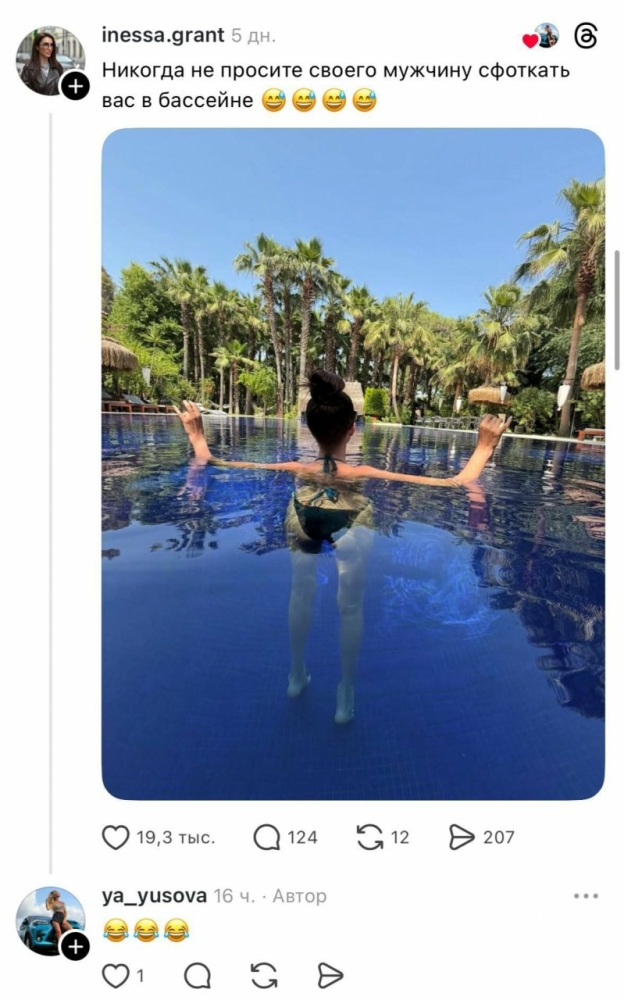Open comments on inessa.grant's post
Viewport: 624px width, 1000px height.
tap(266, 837)
